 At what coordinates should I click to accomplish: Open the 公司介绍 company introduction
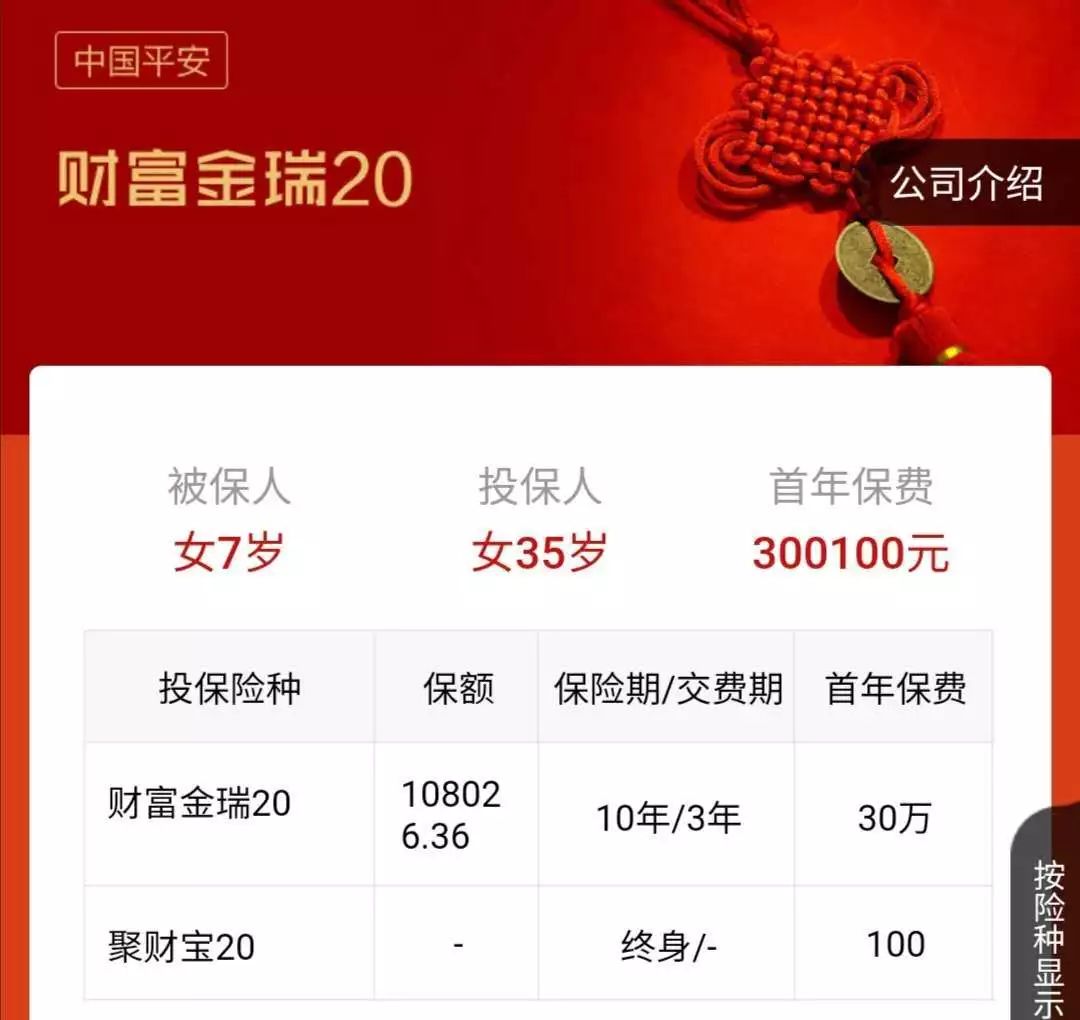pyautogui.click(x=967, y=183)
